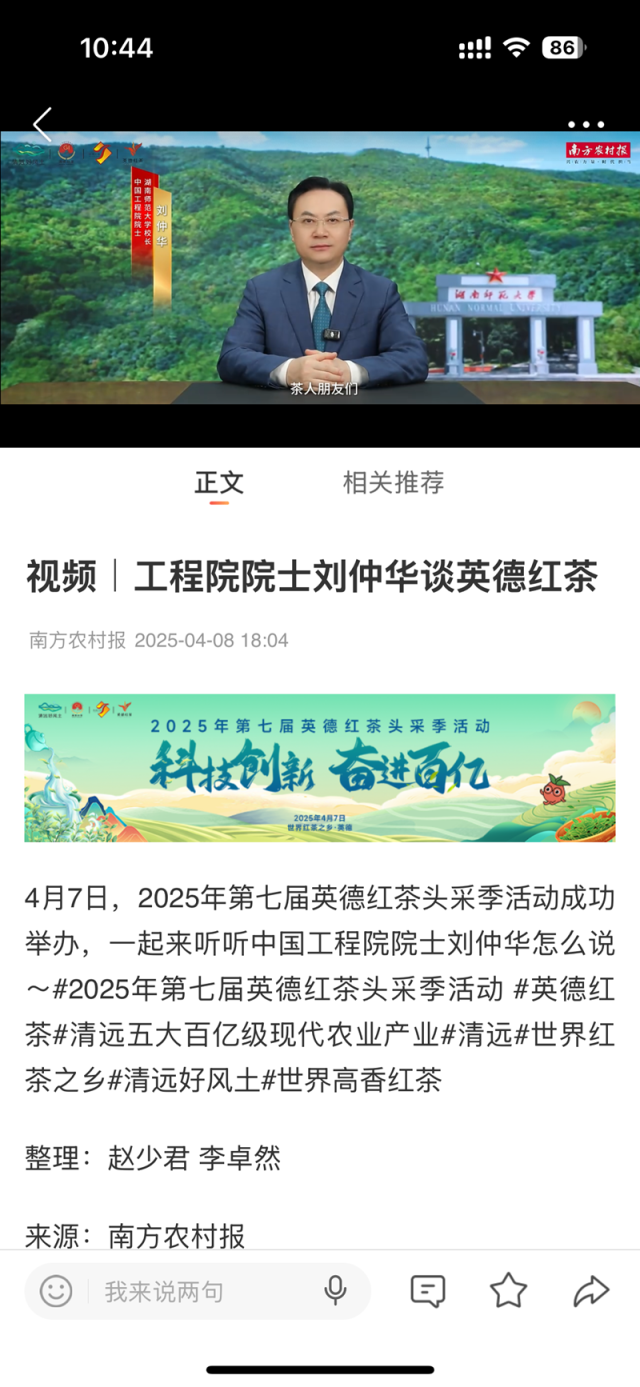Favorite this article with the star
The image size is (640, 1387).
pos(509,1291)
